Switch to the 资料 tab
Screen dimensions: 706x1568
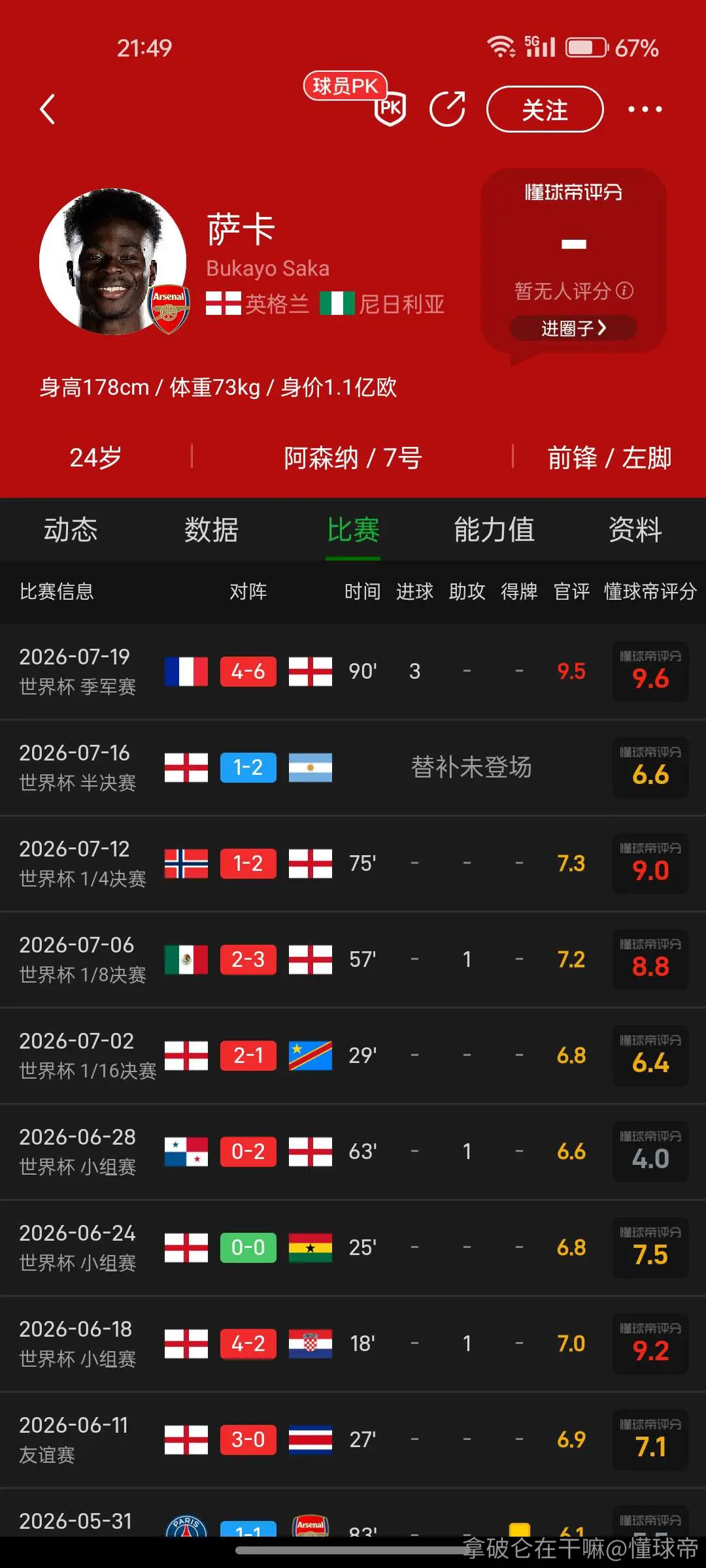pyautogui.click(x=635, y=529)
